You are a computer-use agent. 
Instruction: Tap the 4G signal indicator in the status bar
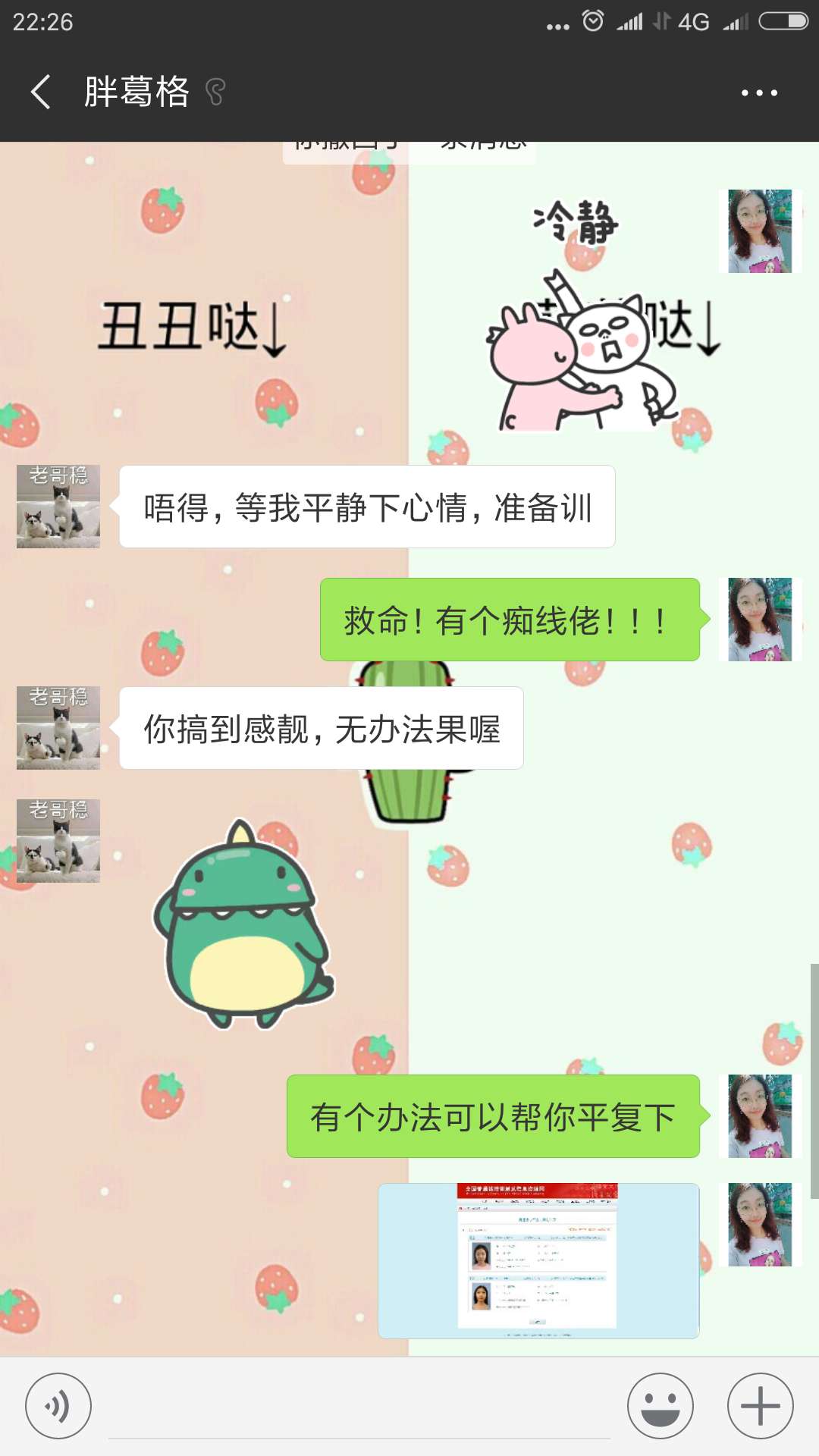[694, 20]
